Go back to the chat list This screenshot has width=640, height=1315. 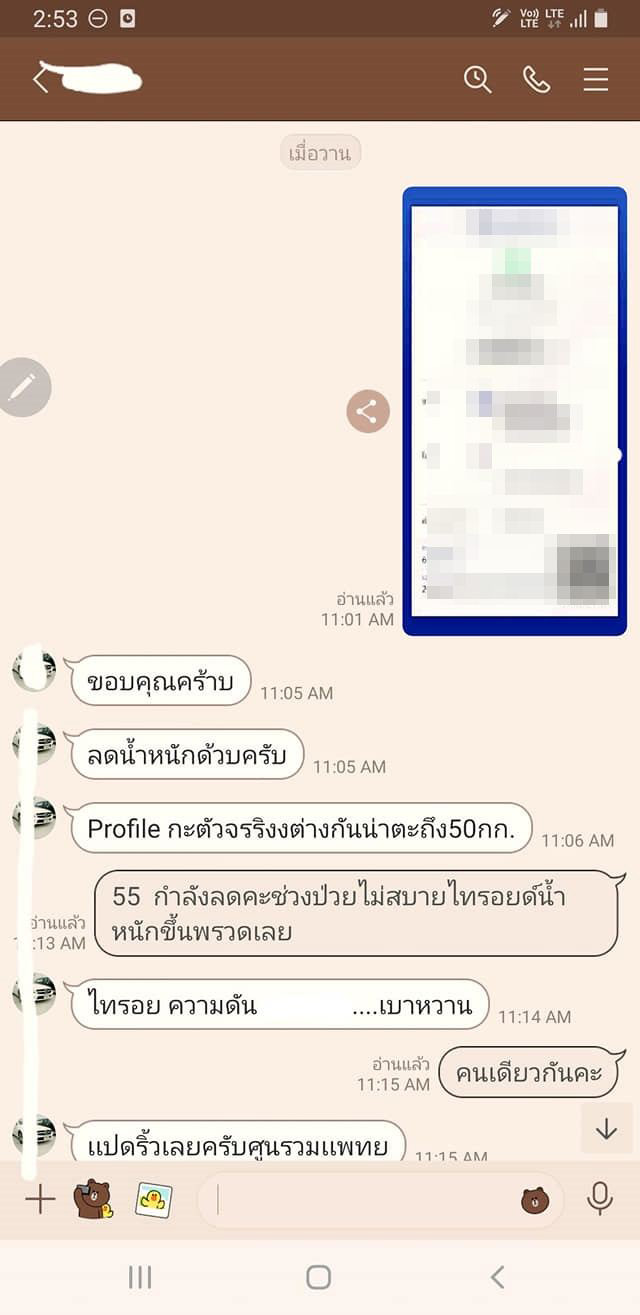click(x=40, y=80)
